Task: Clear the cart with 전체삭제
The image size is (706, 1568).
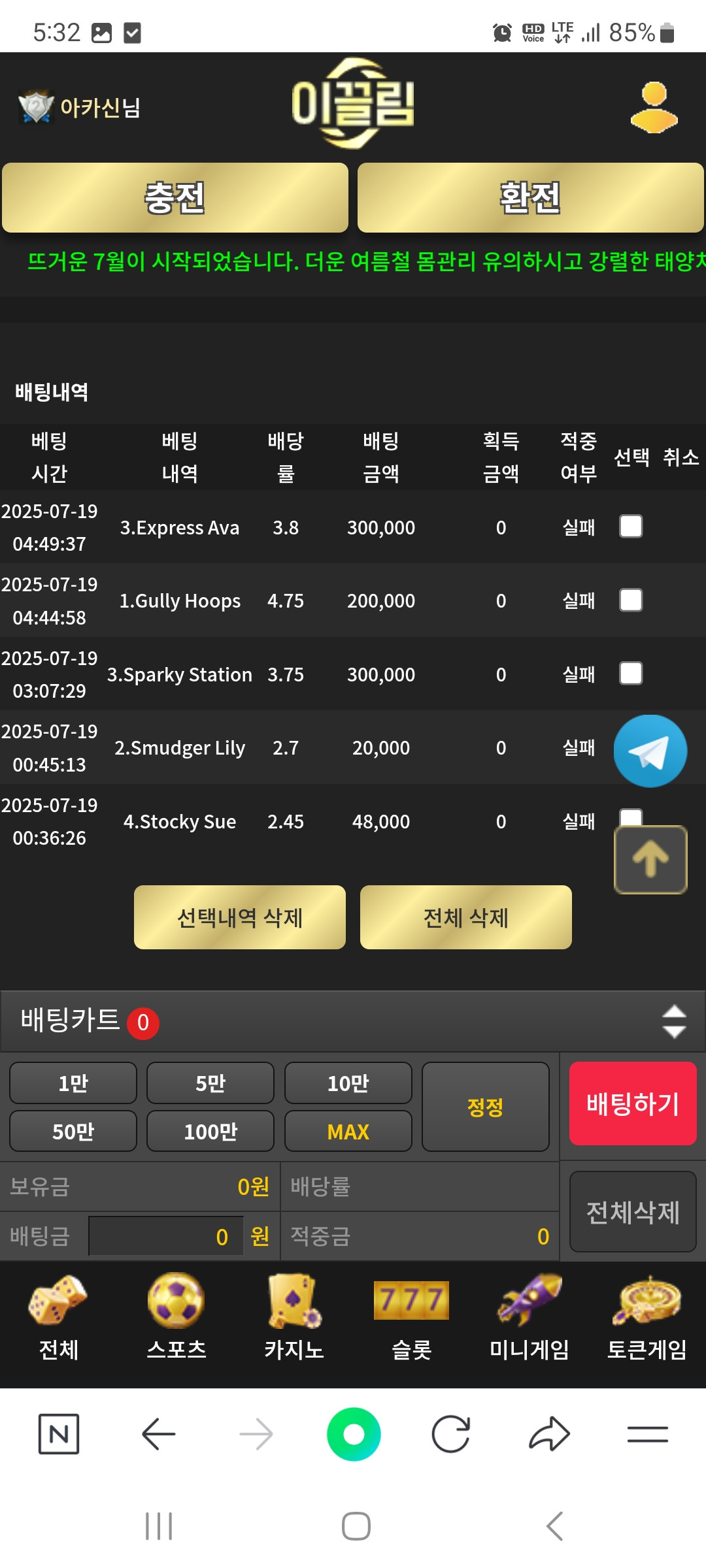Action: tap(632, 1212)
